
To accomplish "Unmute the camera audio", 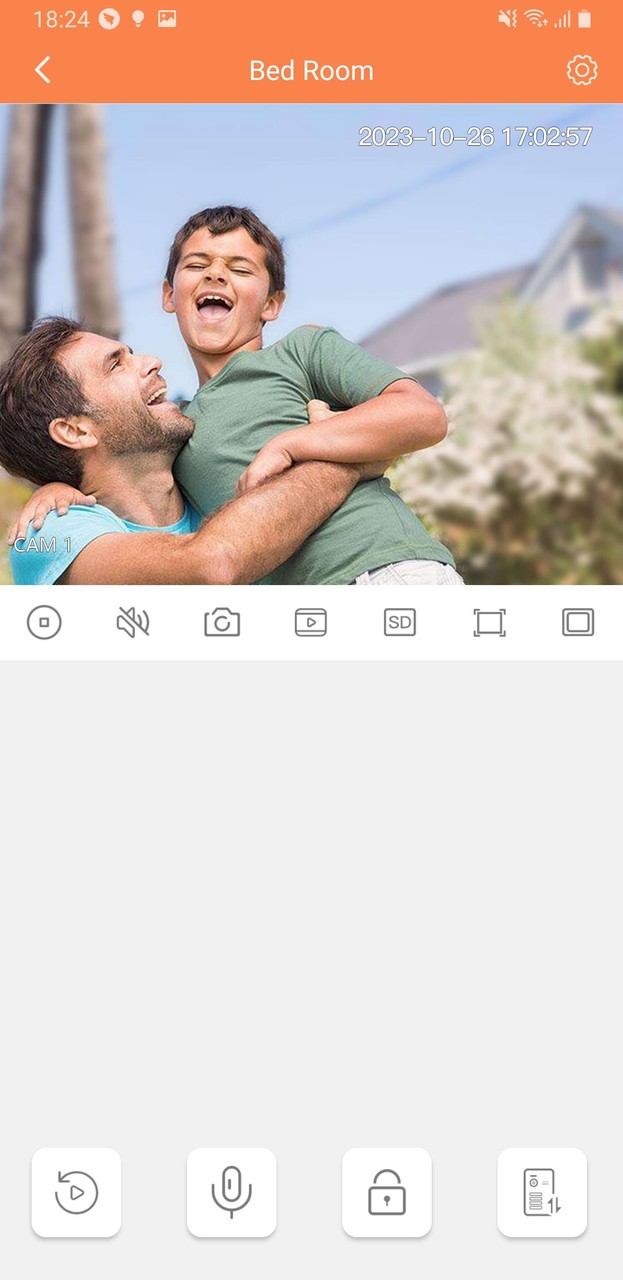I will click(x=133, y=622).
